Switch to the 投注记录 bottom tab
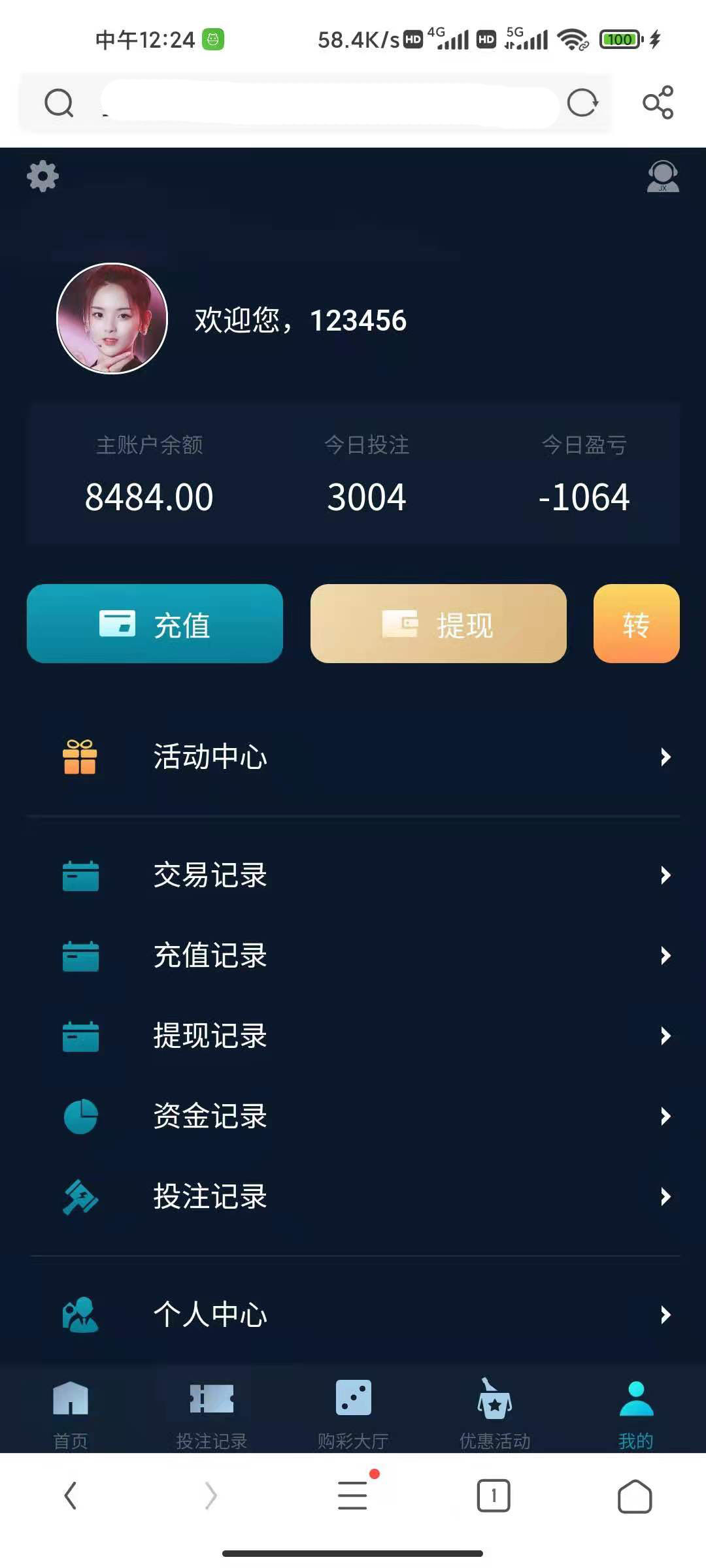This screenshot has width=706, height=1568. point(212,1410)
